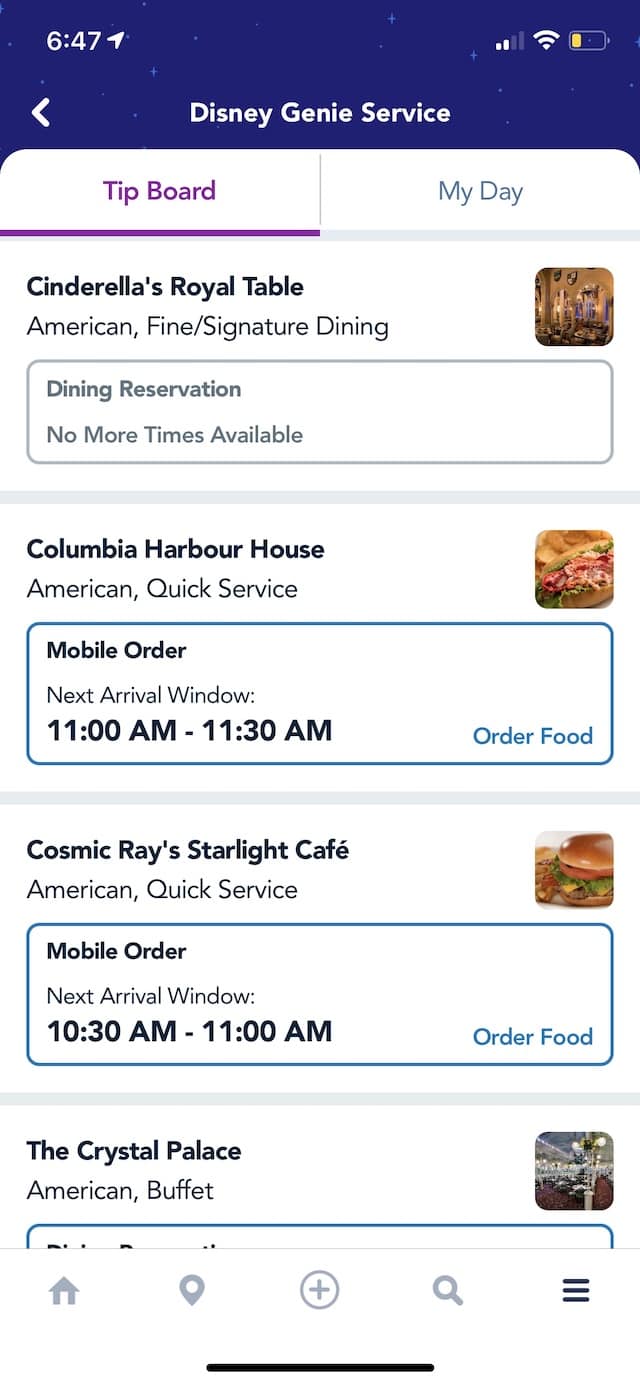
Task: Switch to the My Day tab
Action: [x=480, y=192]
